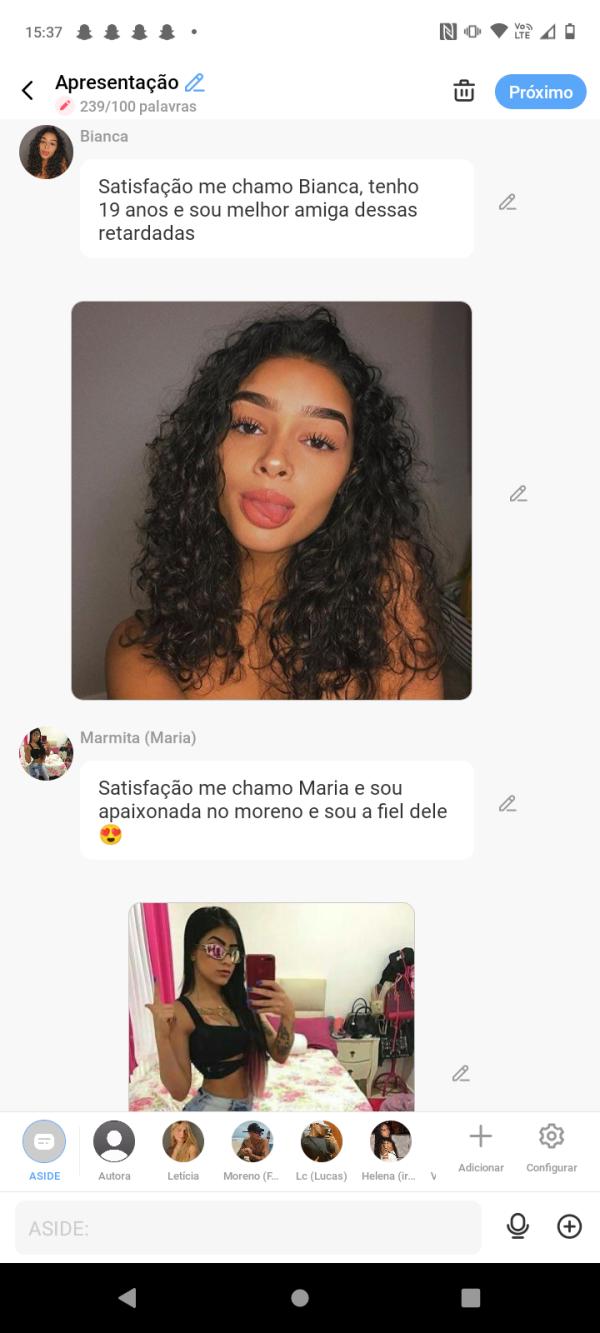Edit Bianca's introduction text message
Image resolution: width=600 pixels, height=1333 pixels.
(x=508, y=203)
